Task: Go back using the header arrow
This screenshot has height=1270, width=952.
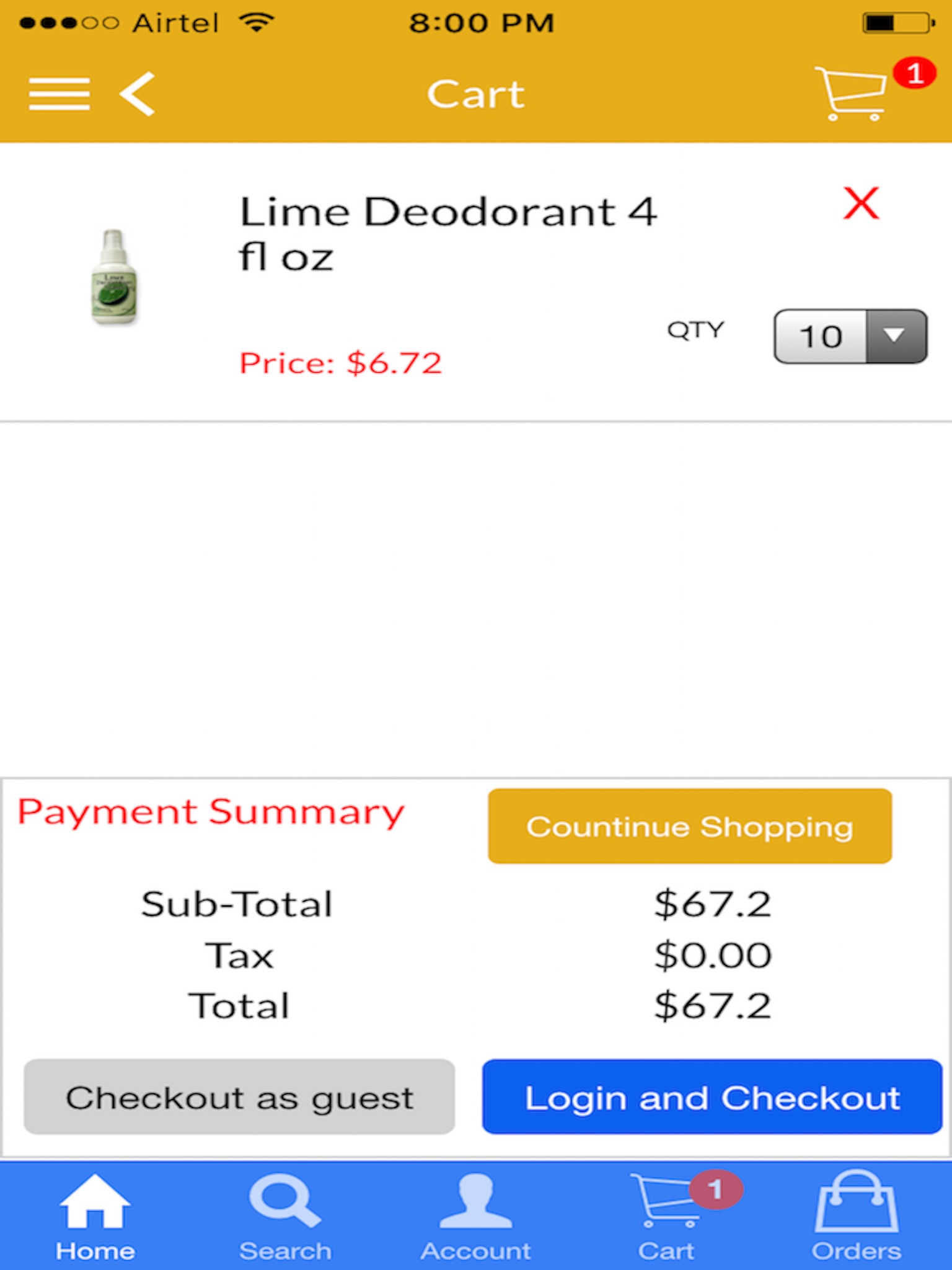Action: click(138, 94)
